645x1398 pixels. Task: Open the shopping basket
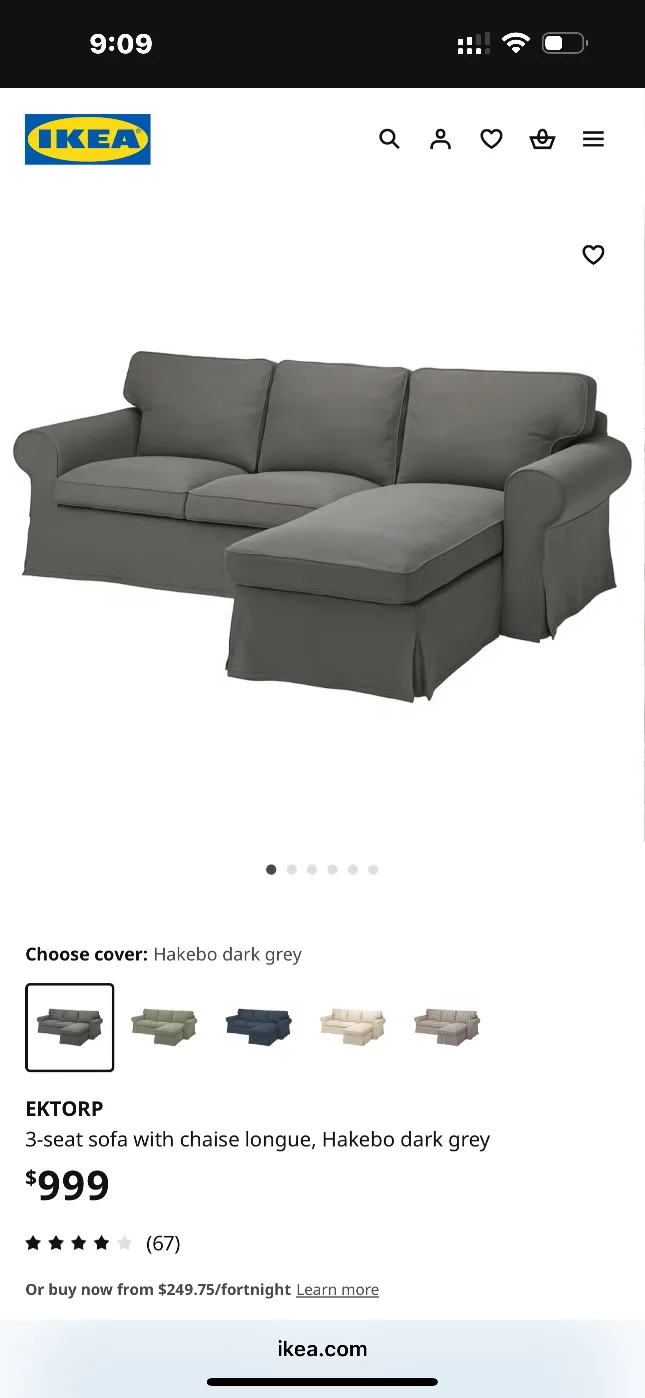(542, 139)
